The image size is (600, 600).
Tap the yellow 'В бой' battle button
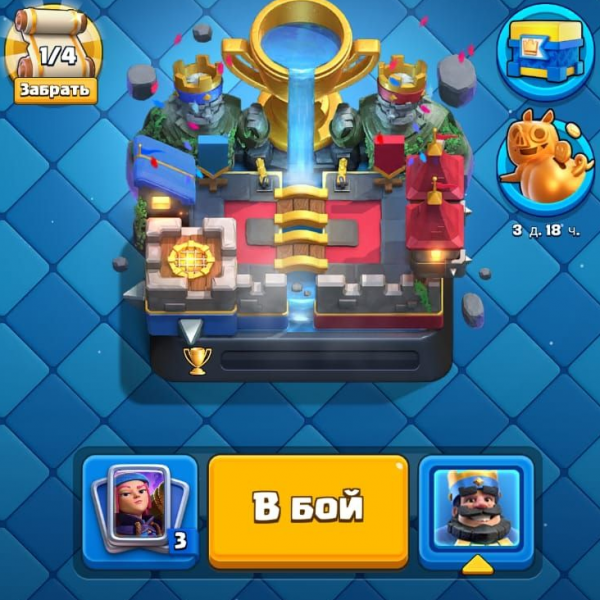click(308, 510)
